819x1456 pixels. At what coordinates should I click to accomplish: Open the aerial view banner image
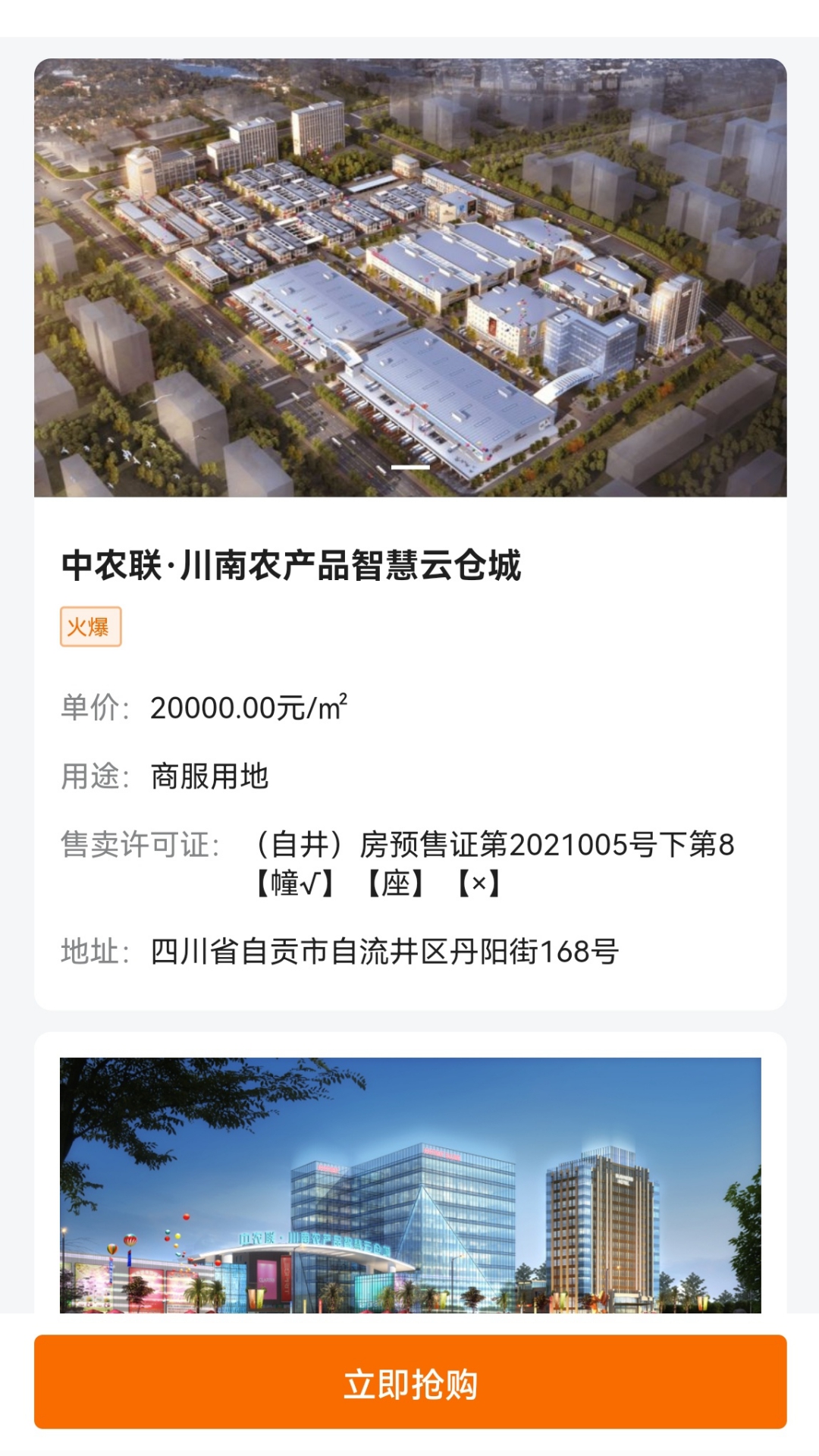pos(410,278)
